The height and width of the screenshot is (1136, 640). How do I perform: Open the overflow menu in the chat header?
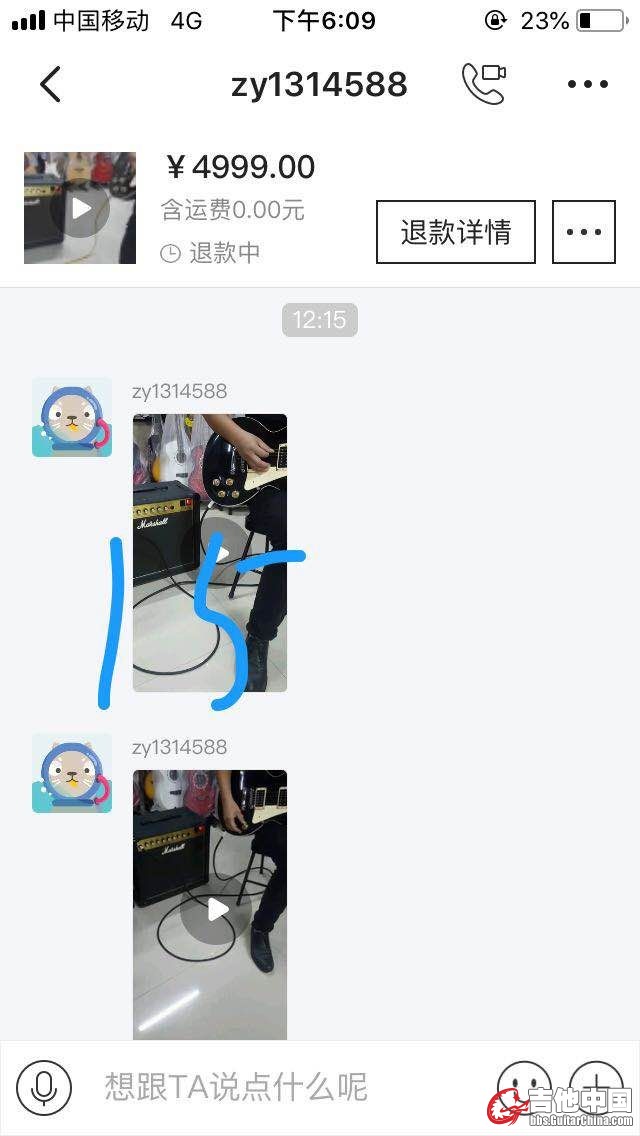(x=588, y=85)
